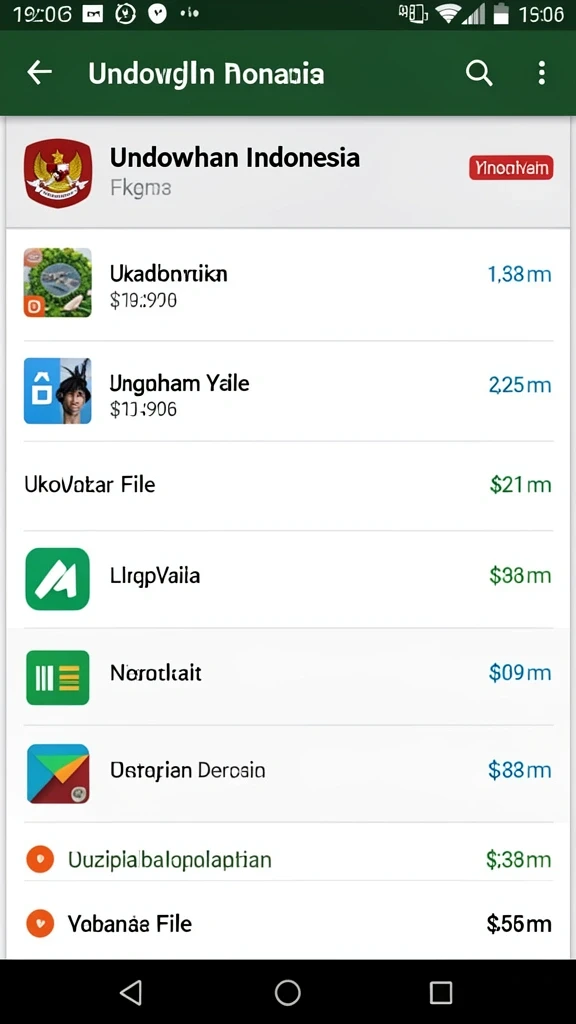Open the Norotkait row
The height and width of the screenshot is (1024, 576).
tap(288, 676)
